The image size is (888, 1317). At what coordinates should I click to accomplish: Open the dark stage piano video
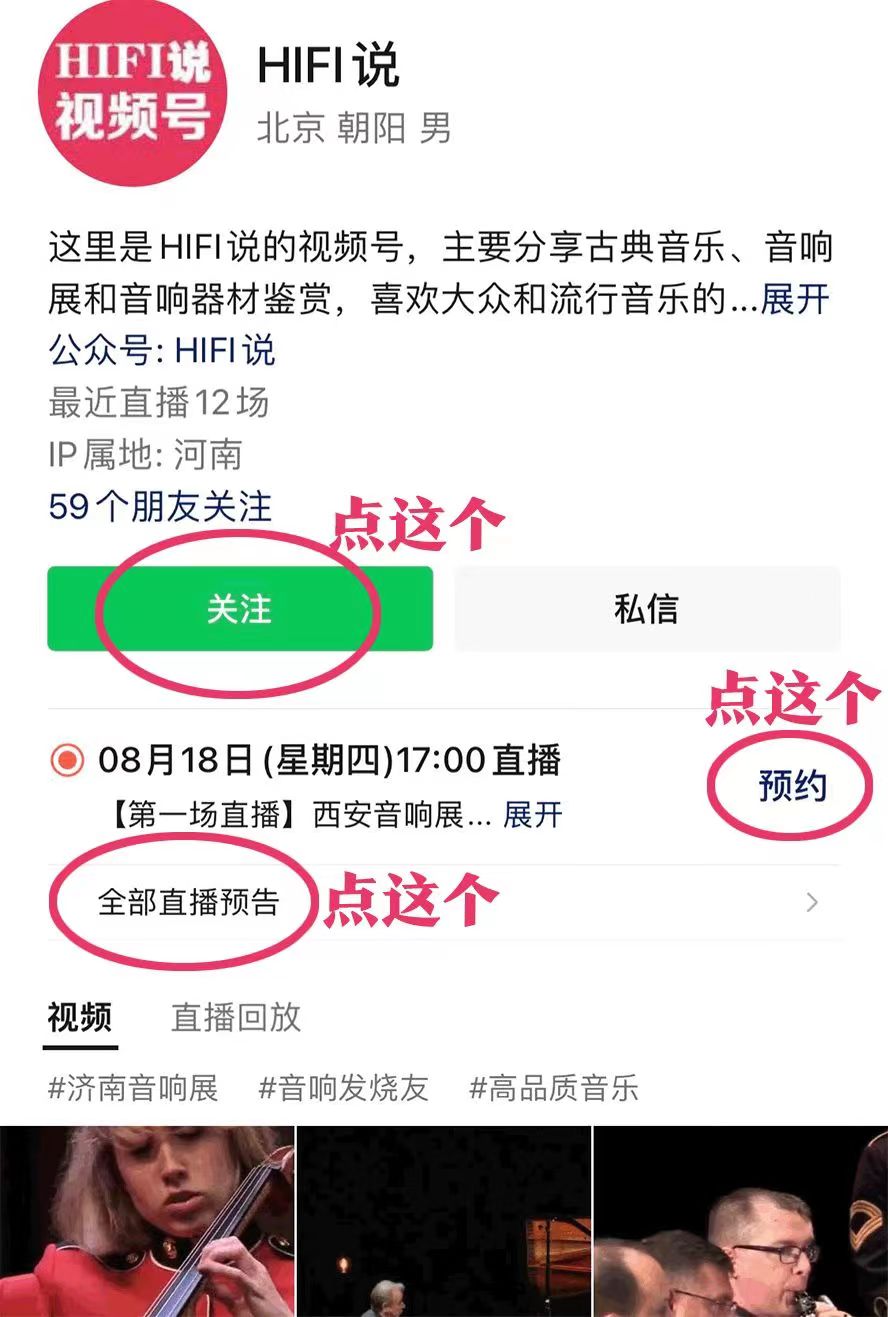[x=444, y=1221]
